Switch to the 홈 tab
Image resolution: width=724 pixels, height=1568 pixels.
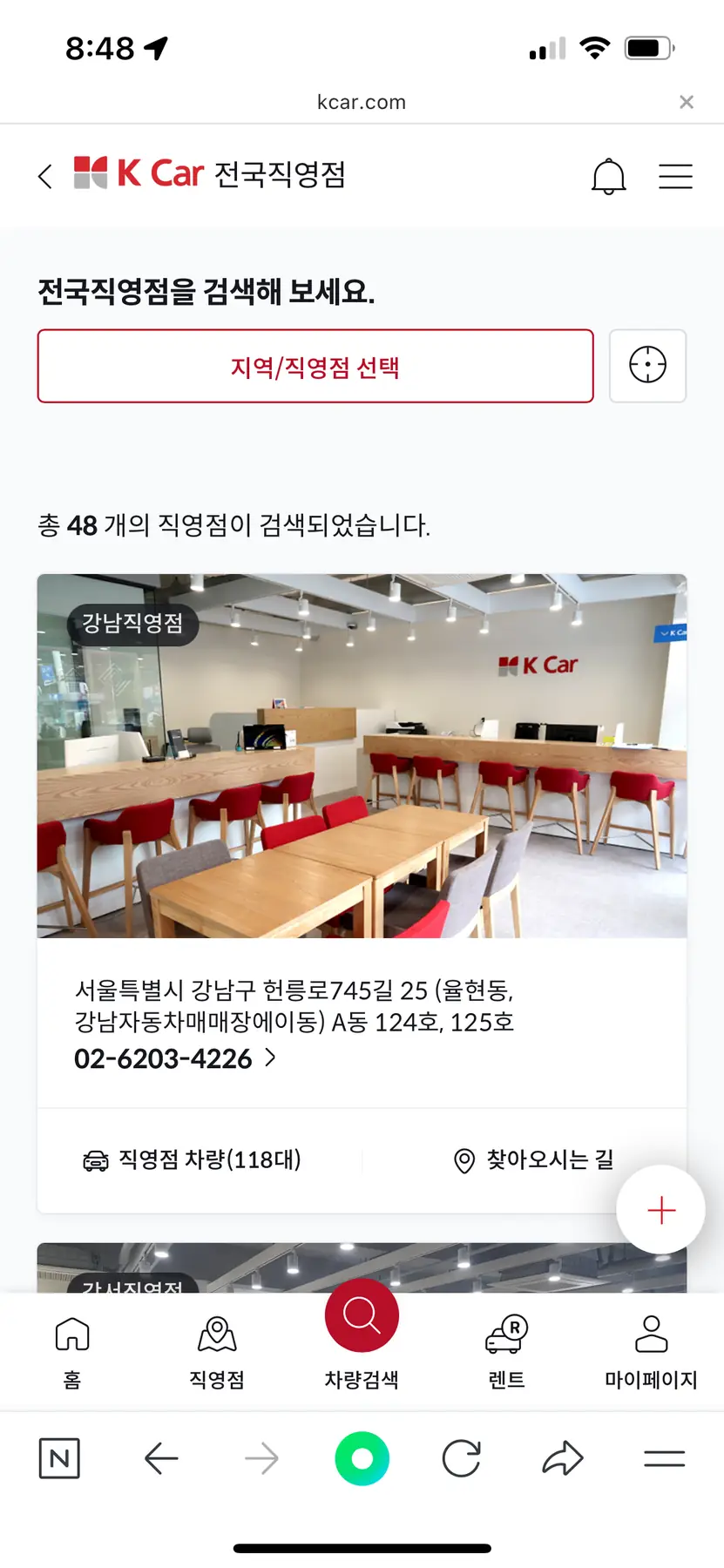click(x=72, y=1351)
